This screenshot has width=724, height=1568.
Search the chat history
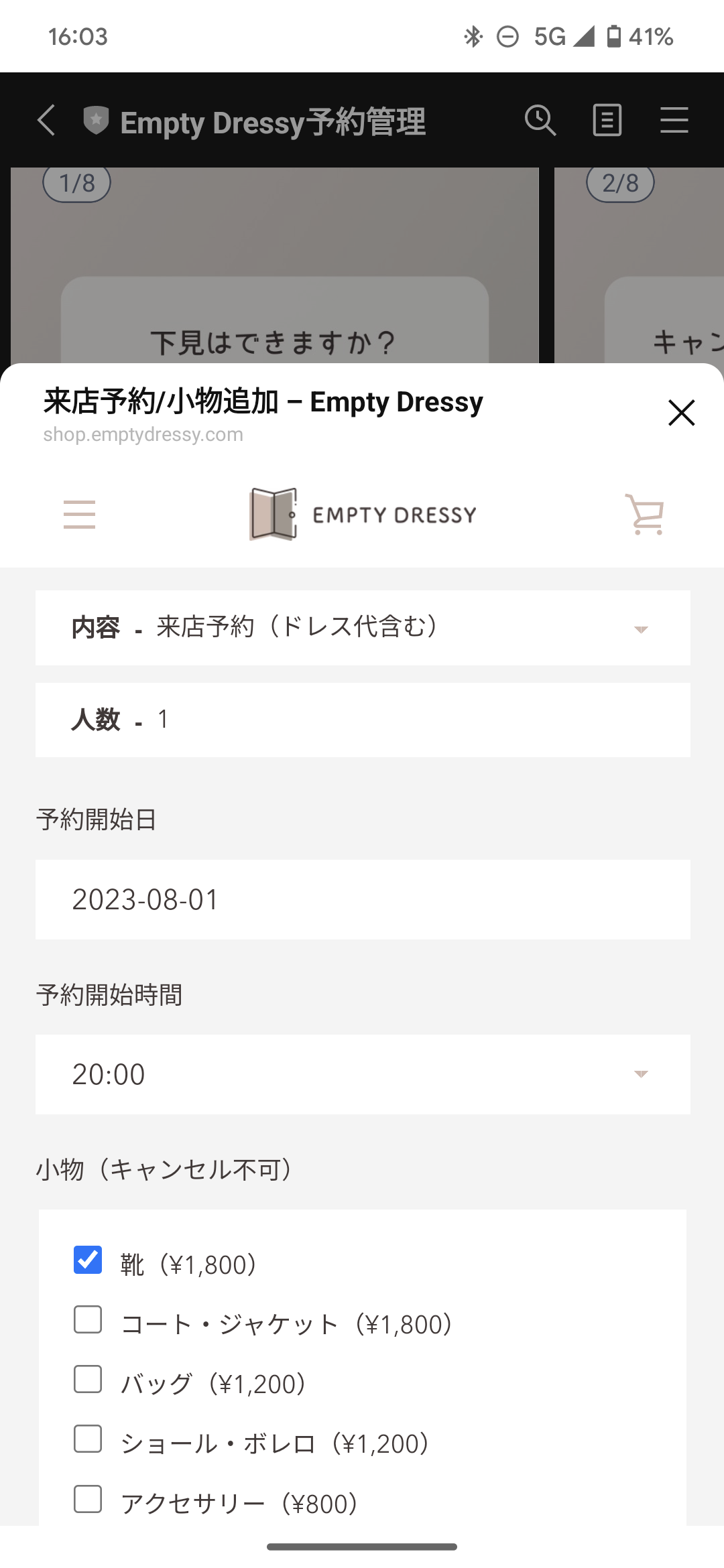pyautogui.click(x=540, y=121)
